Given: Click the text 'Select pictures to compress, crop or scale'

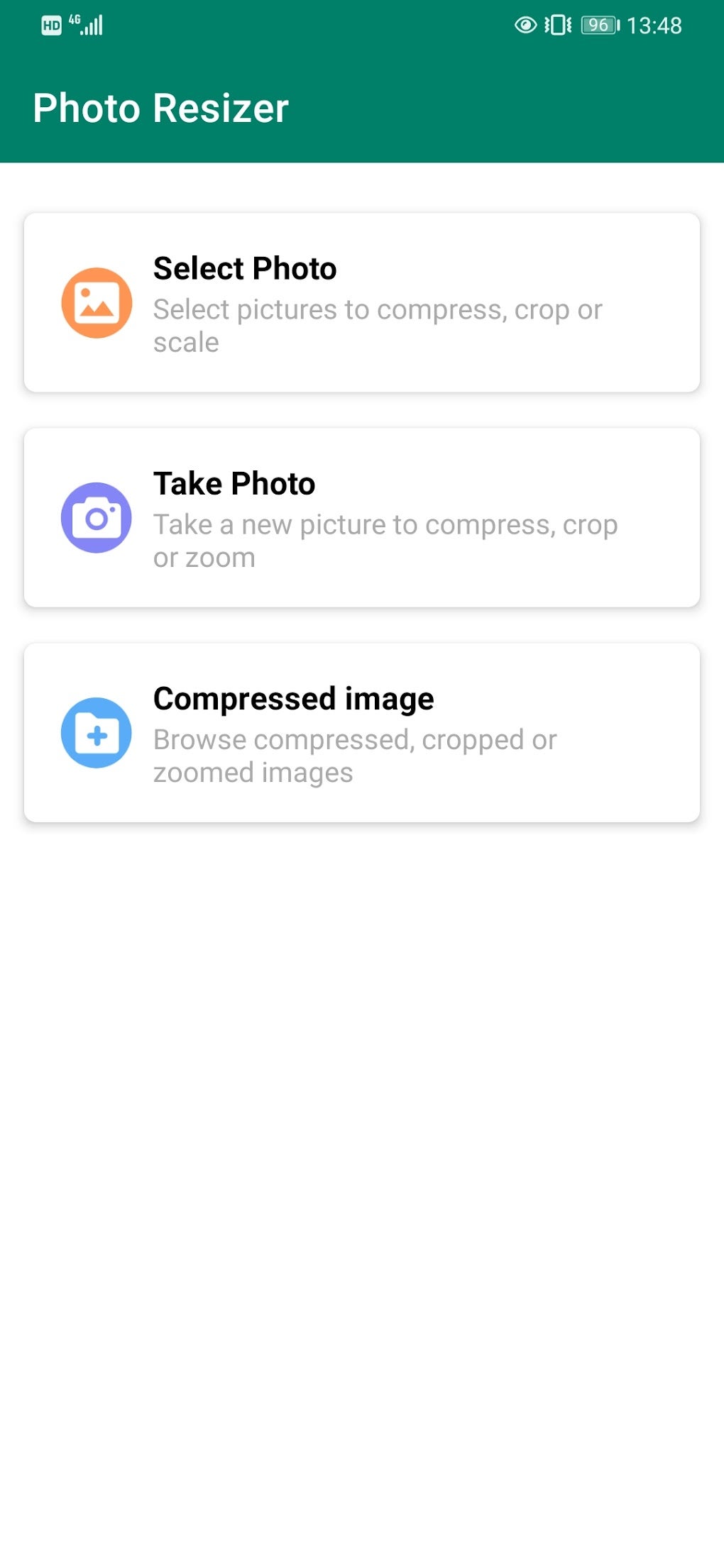Looking at the screenshot, I should [x=377, y=325].
